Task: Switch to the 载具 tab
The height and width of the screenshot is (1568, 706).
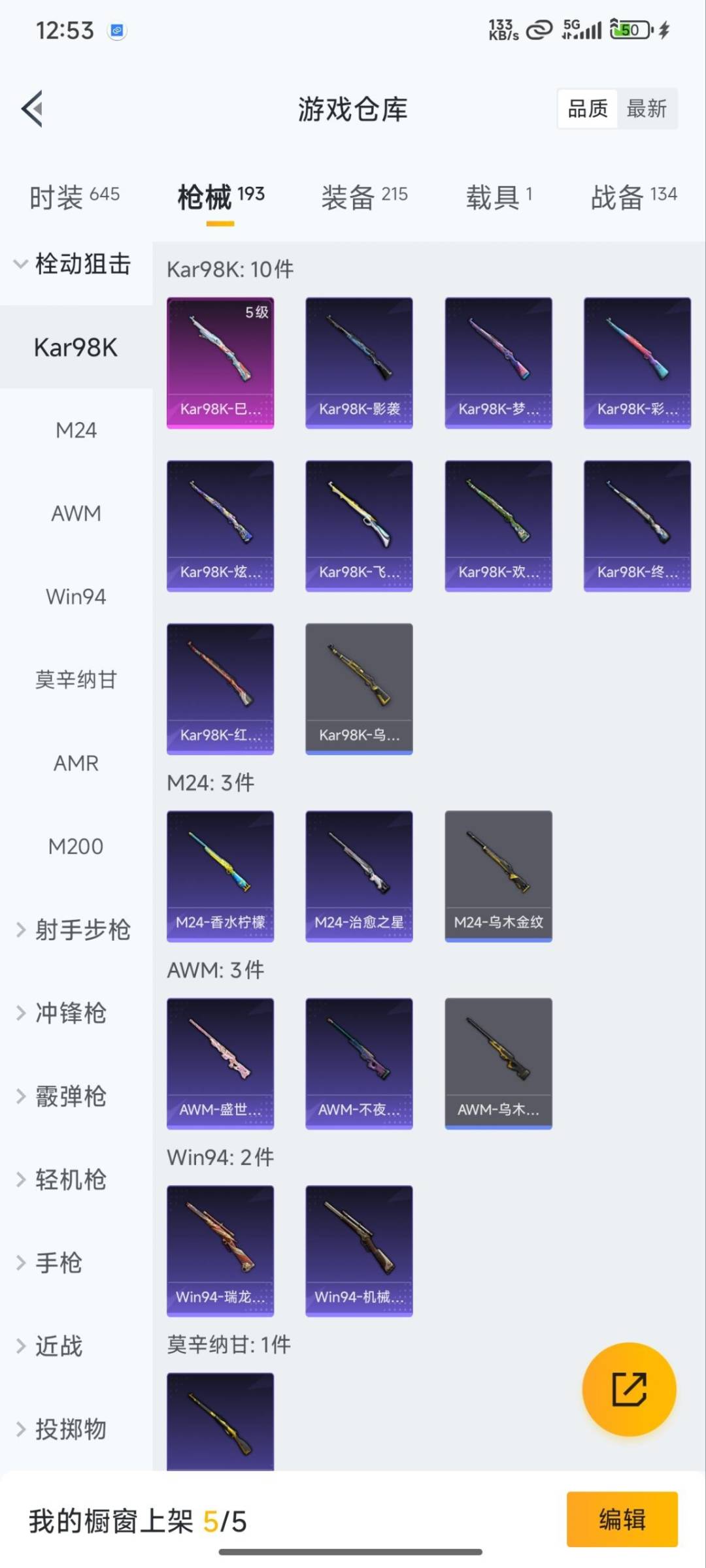Action: 499,196
